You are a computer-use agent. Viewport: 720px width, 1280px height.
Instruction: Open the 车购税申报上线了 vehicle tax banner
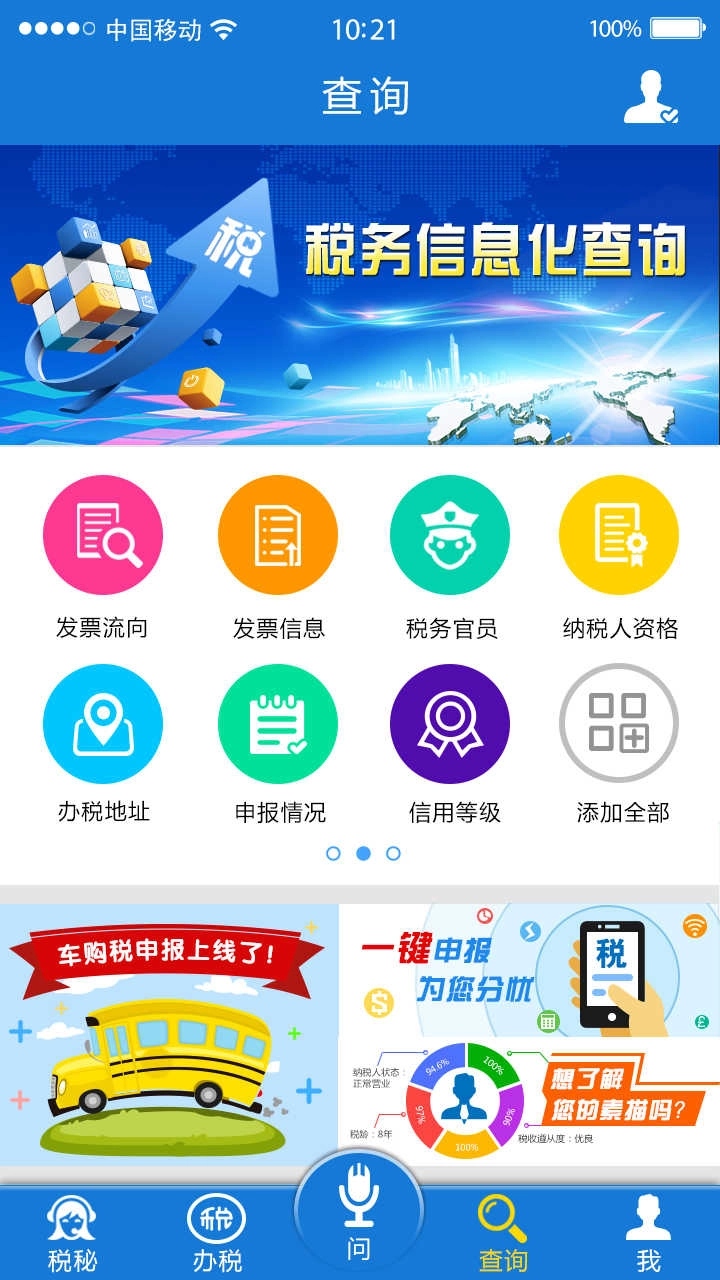pos(168,1030)
